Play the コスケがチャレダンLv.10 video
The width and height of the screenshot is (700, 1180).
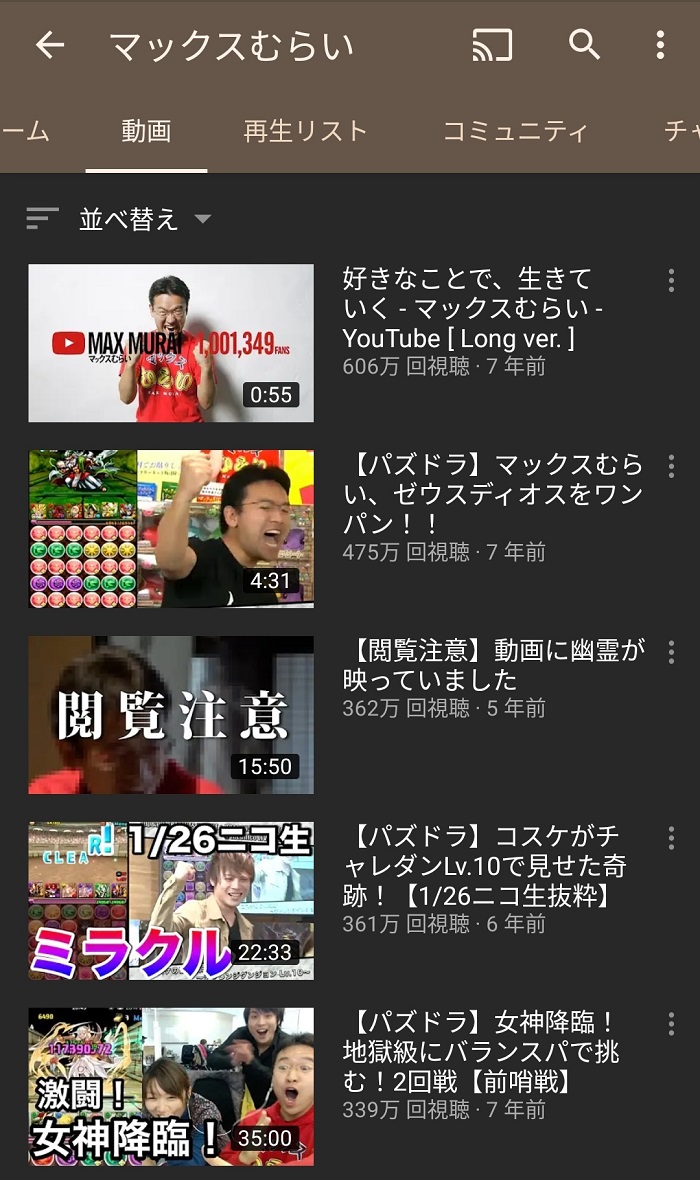[171, 900]
